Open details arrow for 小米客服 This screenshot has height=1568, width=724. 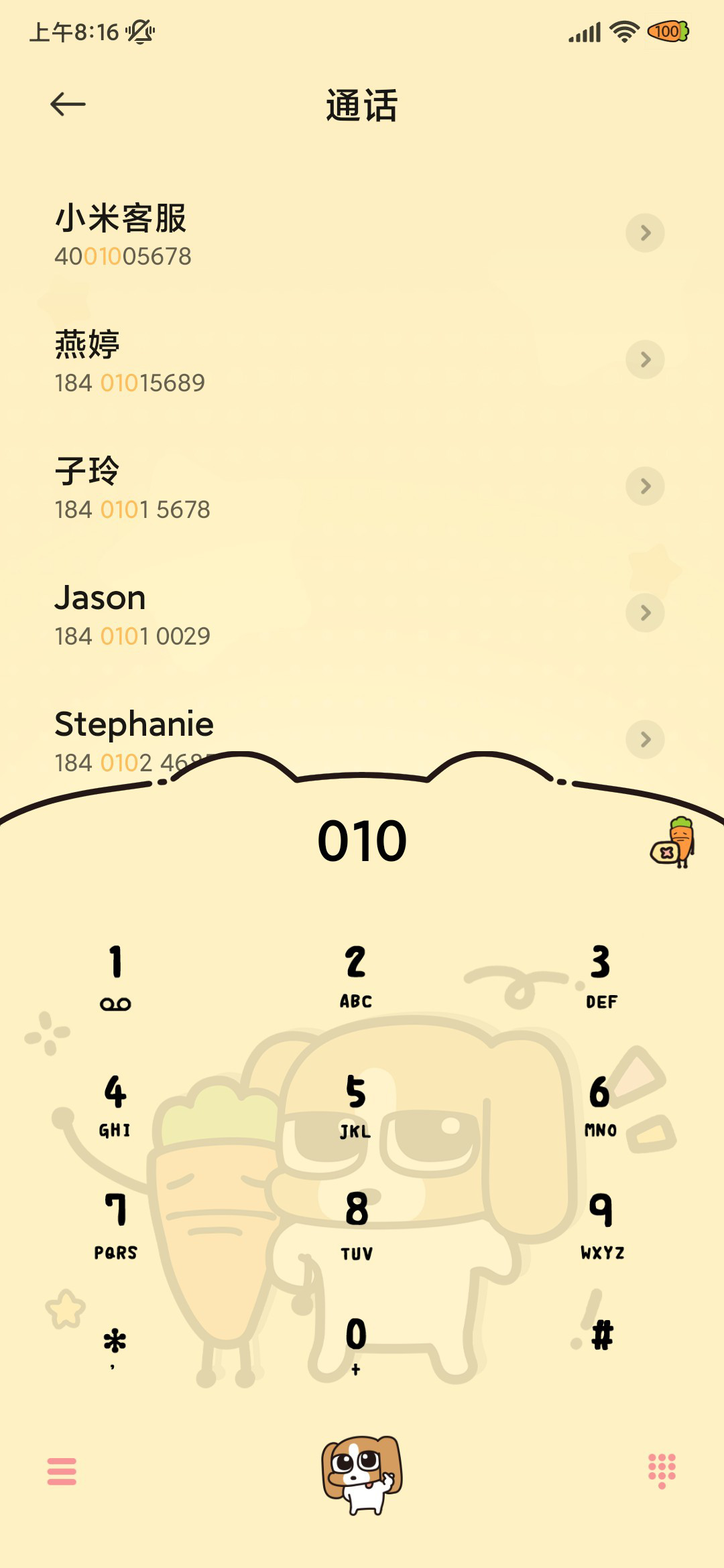point(645,233)
